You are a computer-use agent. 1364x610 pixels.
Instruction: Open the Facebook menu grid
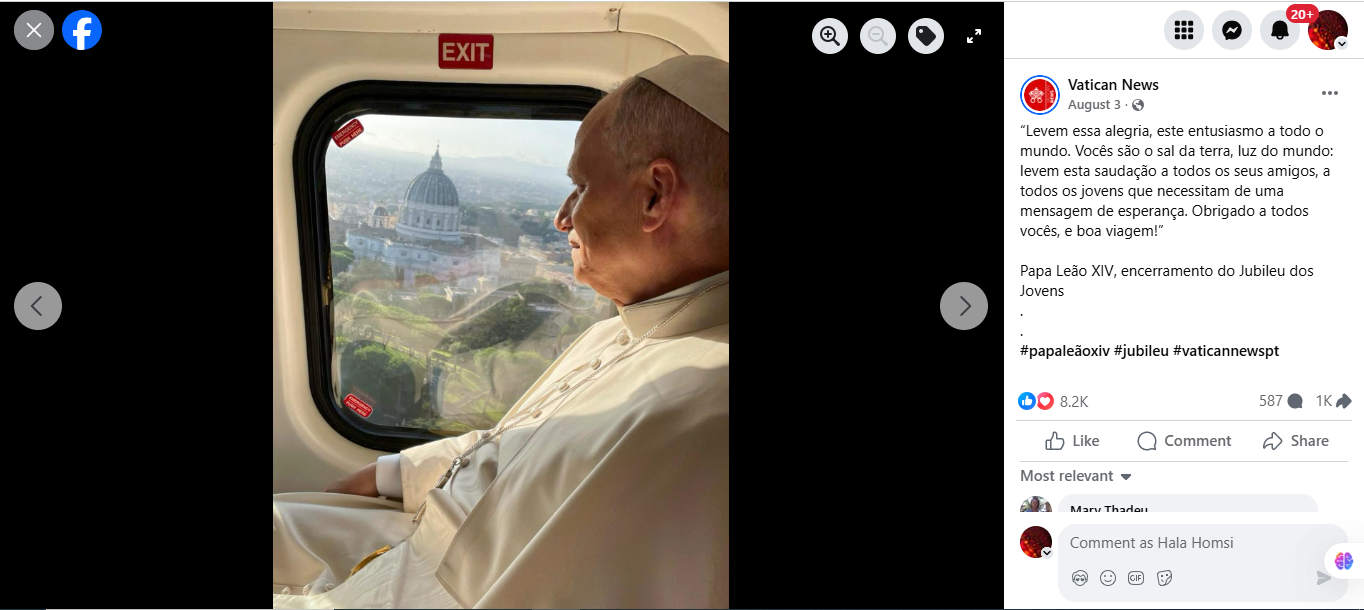(x=1184, y=30)
